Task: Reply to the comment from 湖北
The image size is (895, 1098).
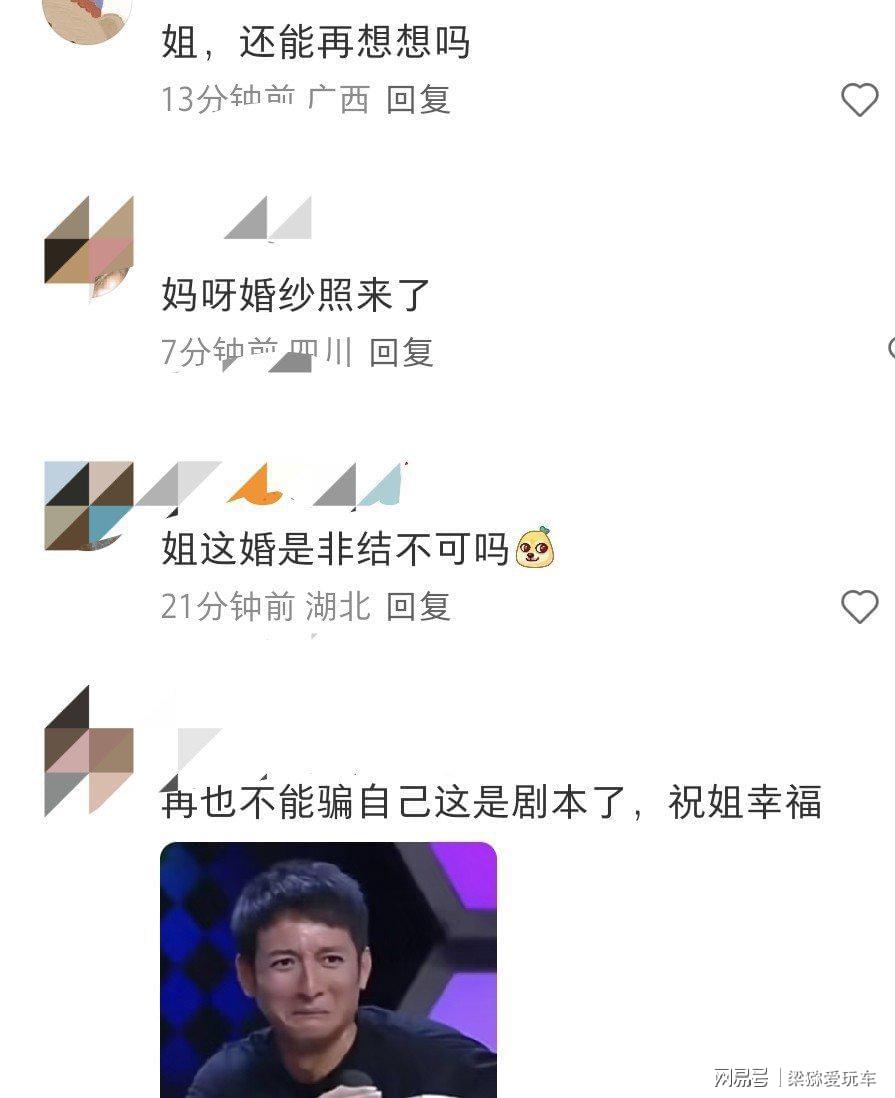Action: pyautogui.click(x=418, y=606)
